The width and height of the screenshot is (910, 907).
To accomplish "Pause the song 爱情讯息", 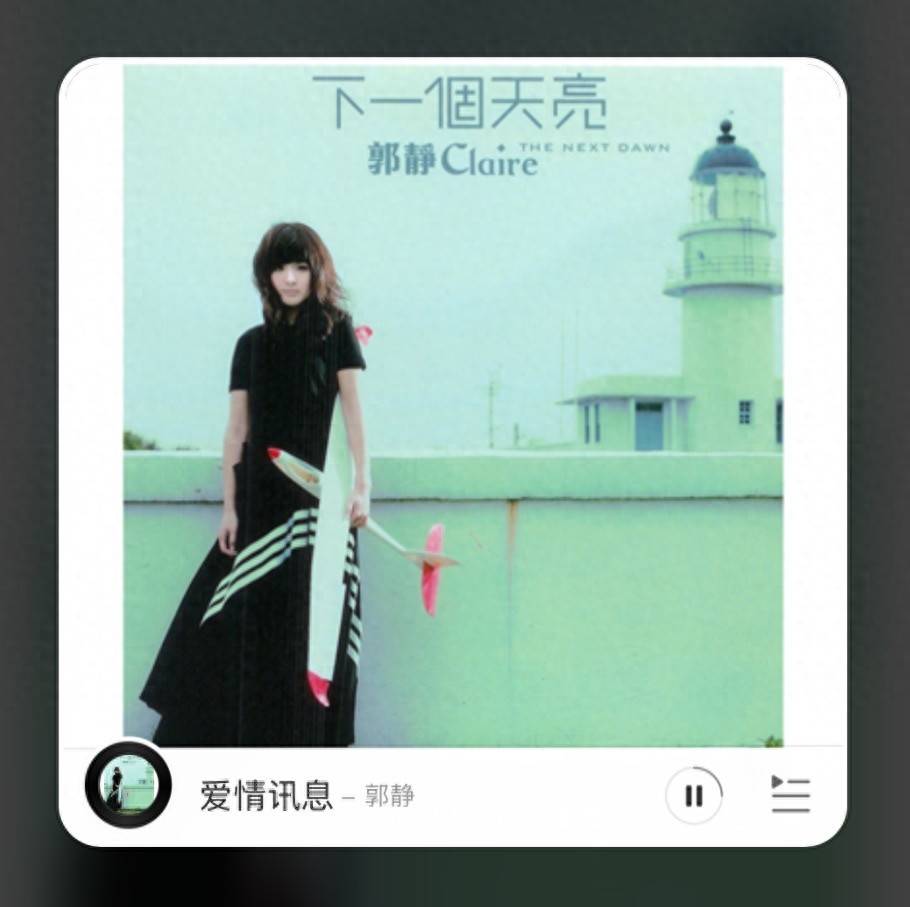I will pyautogui.click(x=693, y=796).
